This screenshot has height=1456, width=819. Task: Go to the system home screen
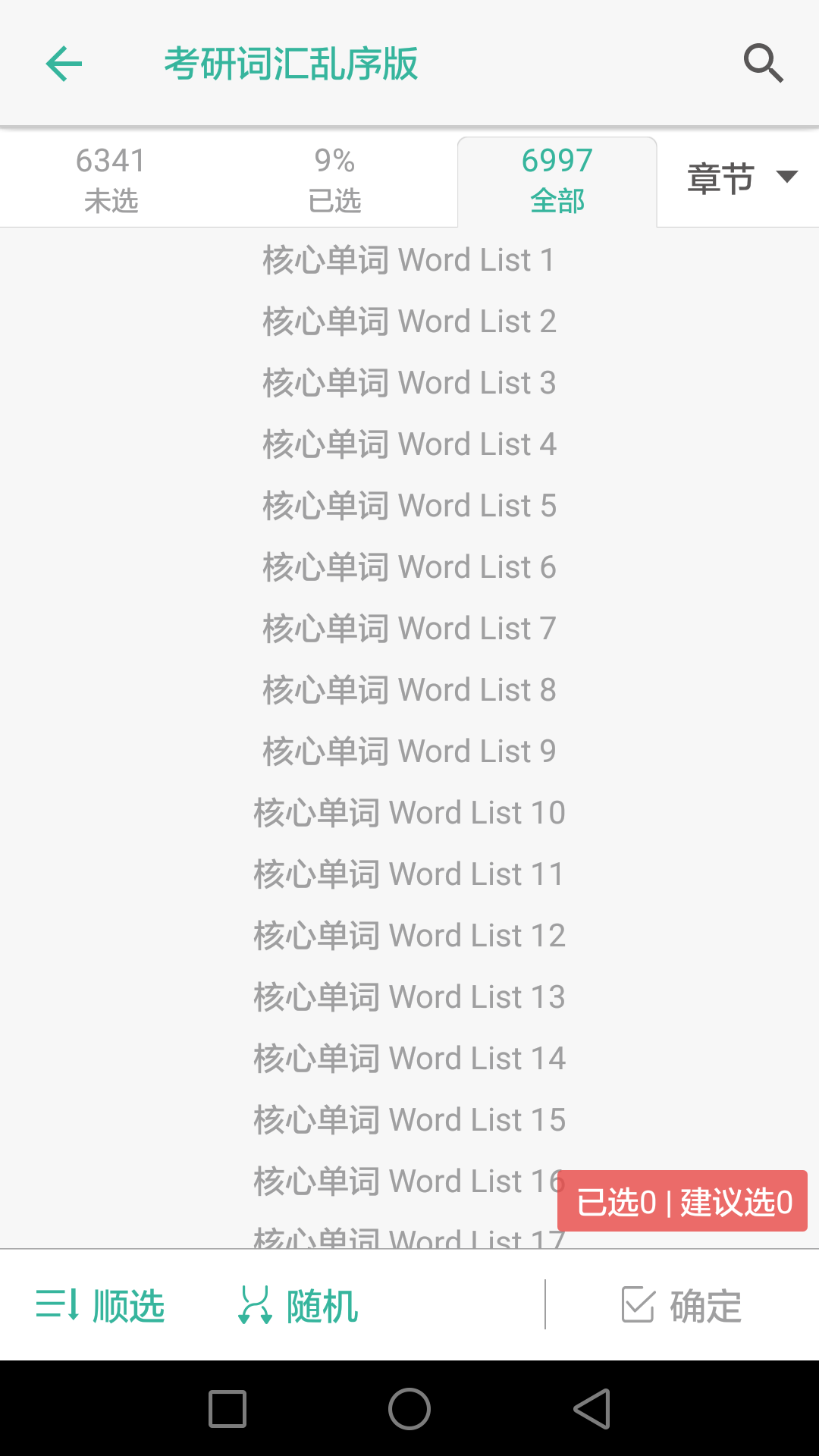(409, 1409)
